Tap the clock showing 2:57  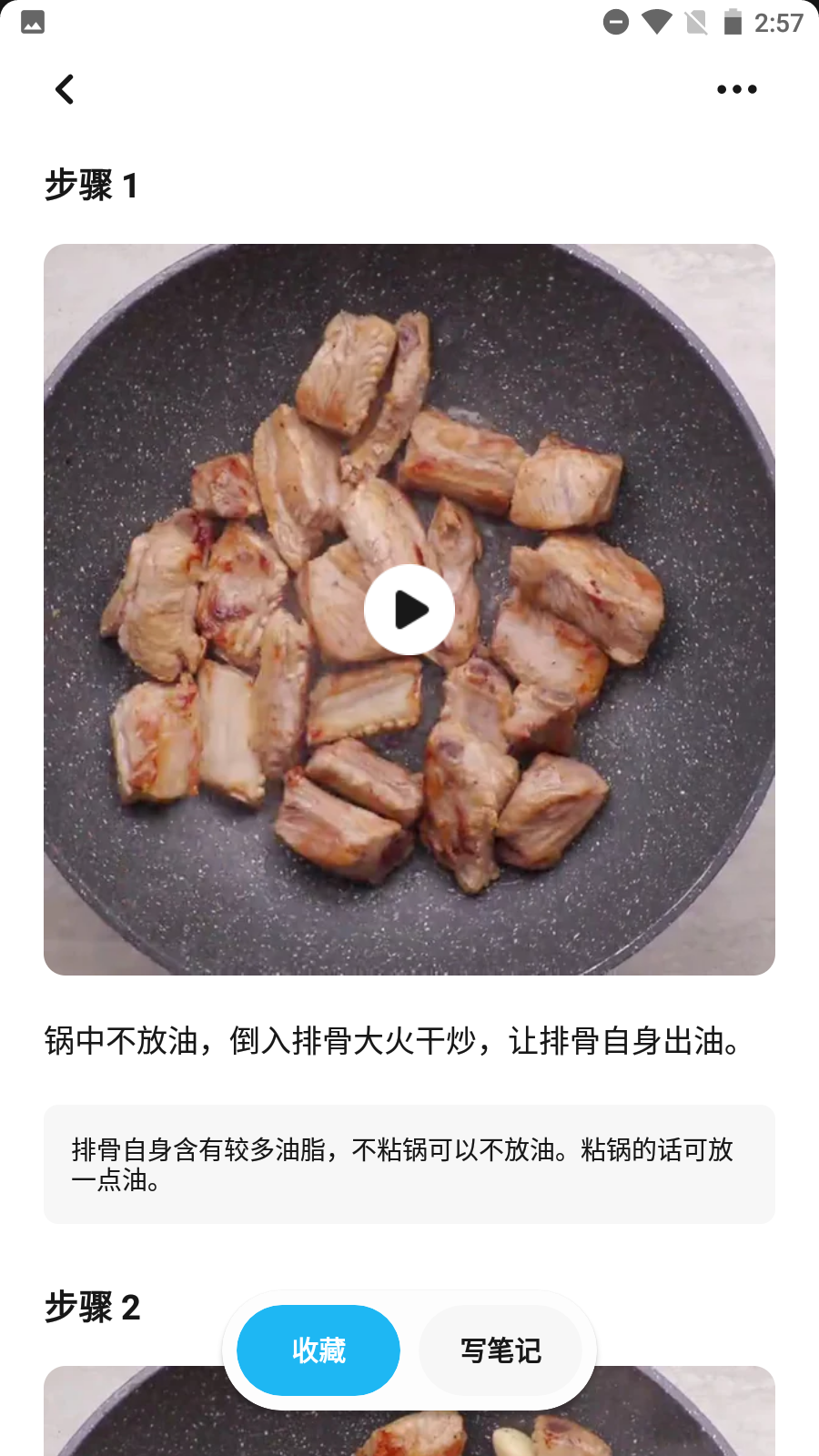779,21
